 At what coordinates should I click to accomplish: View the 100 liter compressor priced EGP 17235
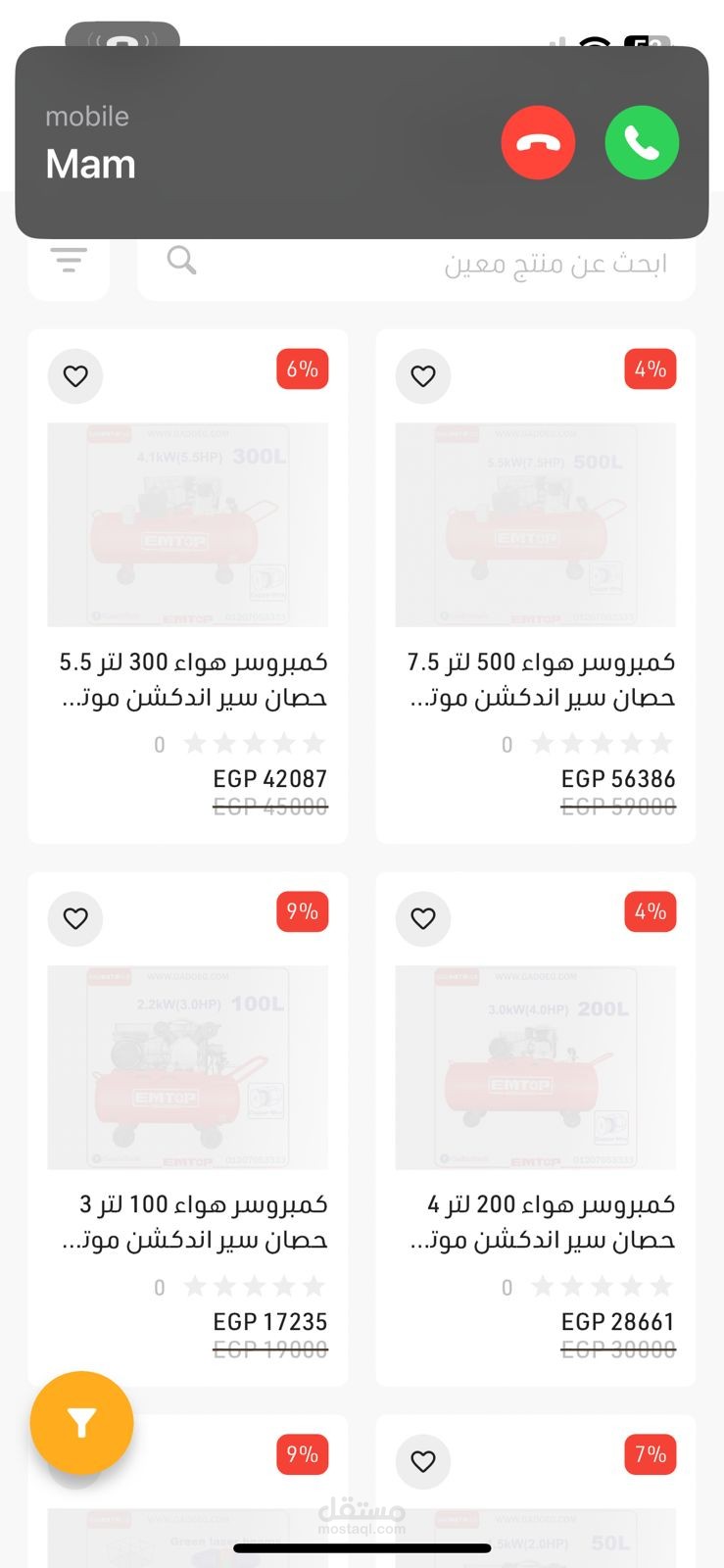pyautogui.click(x=187, y=1067)
